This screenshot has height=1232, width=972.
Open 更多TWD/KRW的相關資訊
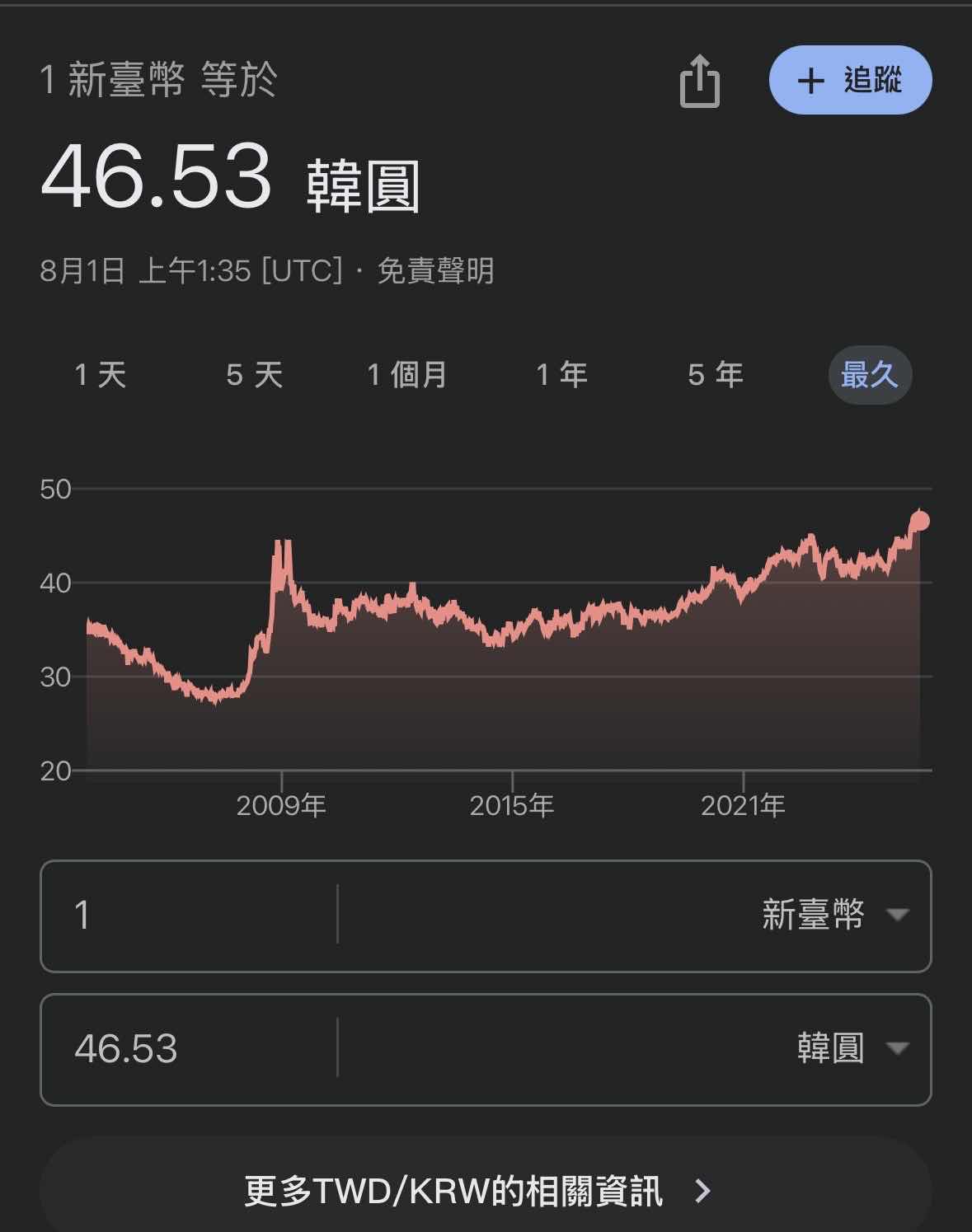click(x=478, y=1191)
